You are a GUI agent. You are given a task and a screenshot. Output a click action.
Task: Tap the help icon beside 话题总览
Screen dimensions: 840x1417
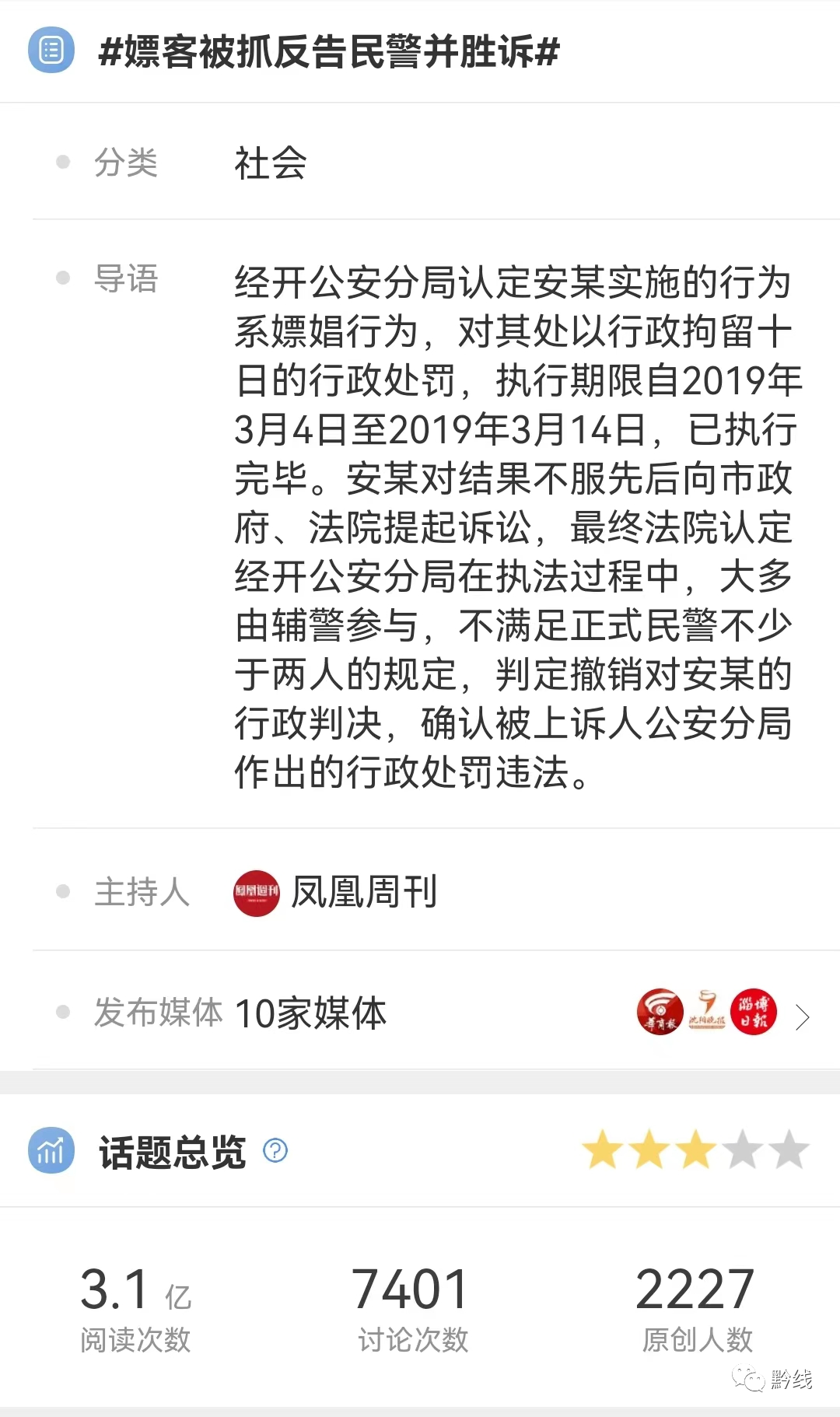[x=275, y=1150]
